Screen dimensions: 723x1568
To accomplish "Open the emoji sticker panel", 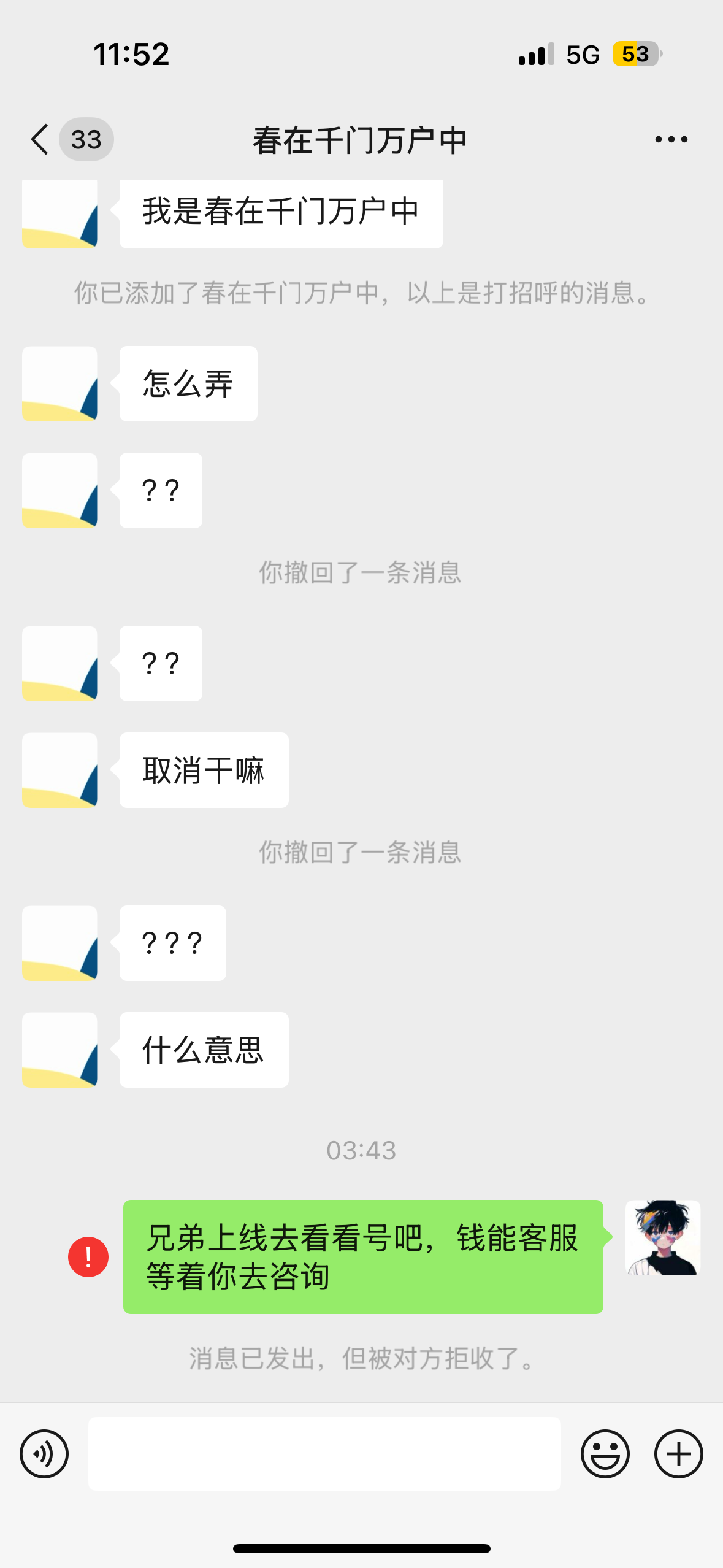I will [x=605, y=1453].
